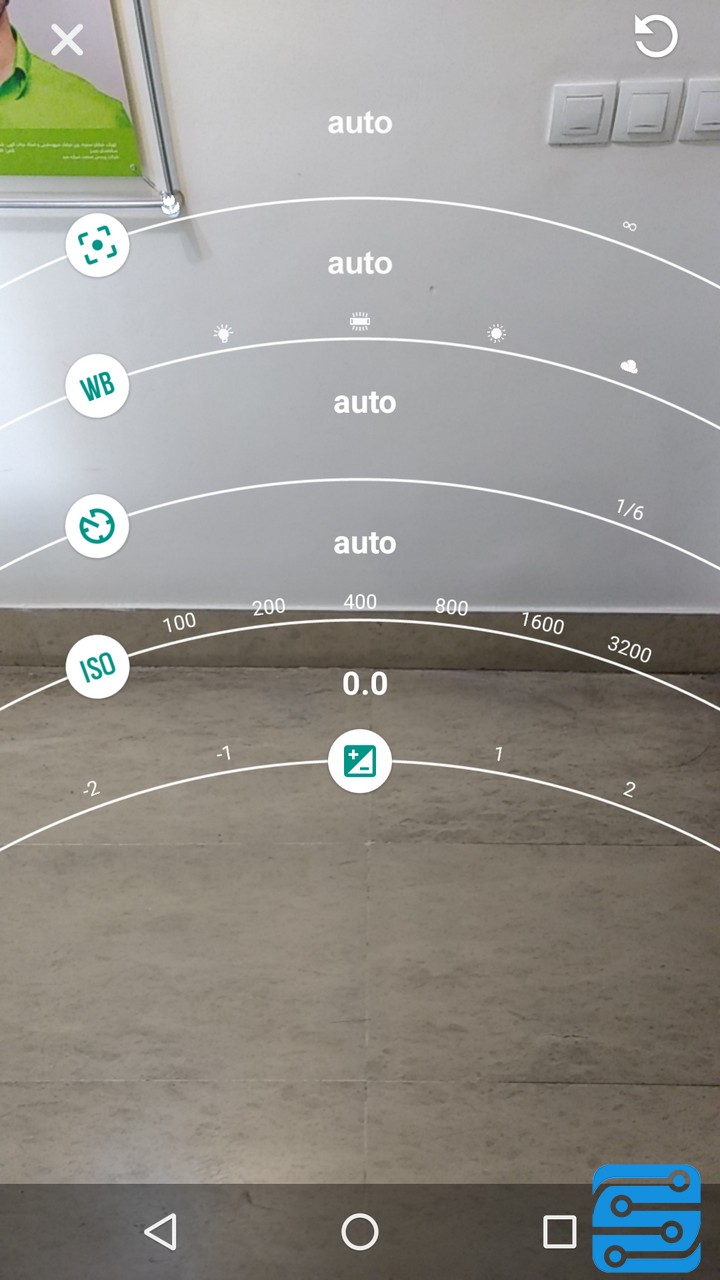The height and width of the screenshot is (1280, 720).
Task: Set focus to infinity
Action: tap(629, 226)
